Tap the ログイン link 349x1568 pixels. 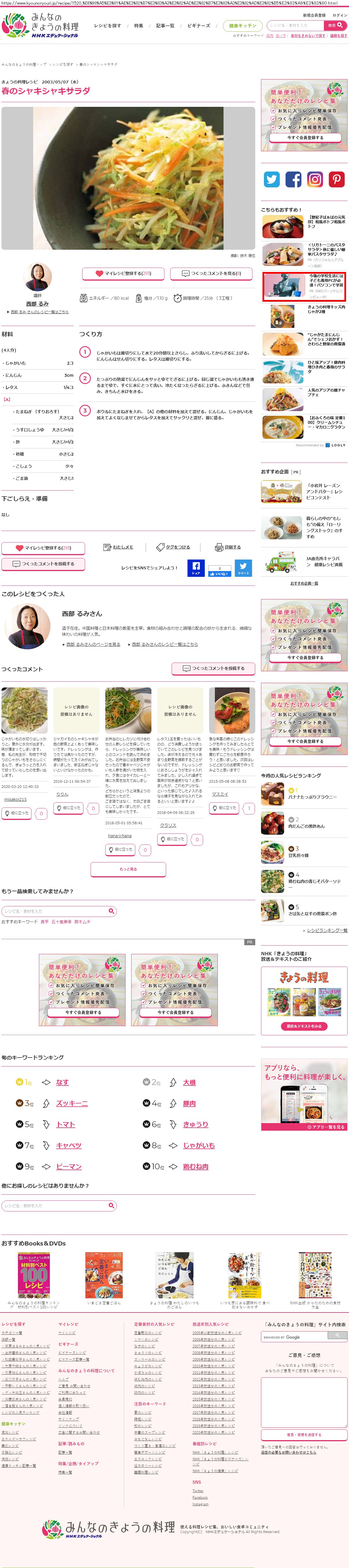tap(340, 15)
